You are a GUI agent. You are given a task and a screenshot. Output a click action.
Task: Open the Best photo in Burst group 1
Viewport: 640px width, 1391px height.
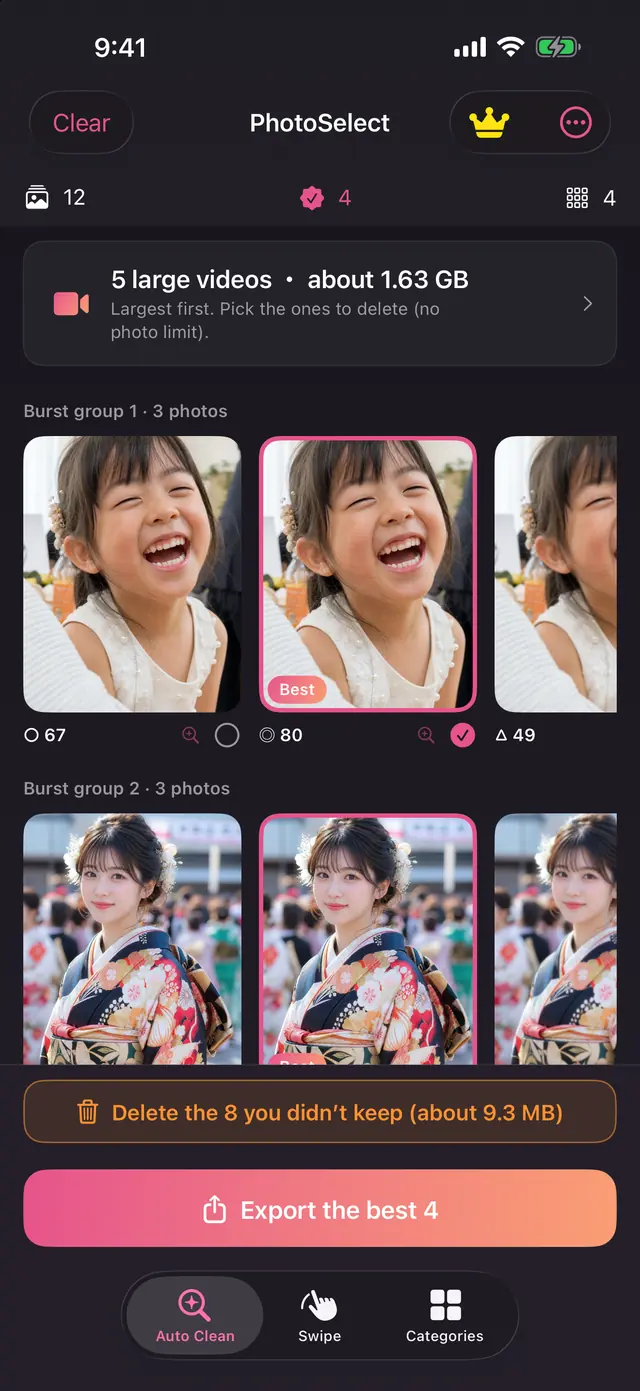[x=368, y=574]
